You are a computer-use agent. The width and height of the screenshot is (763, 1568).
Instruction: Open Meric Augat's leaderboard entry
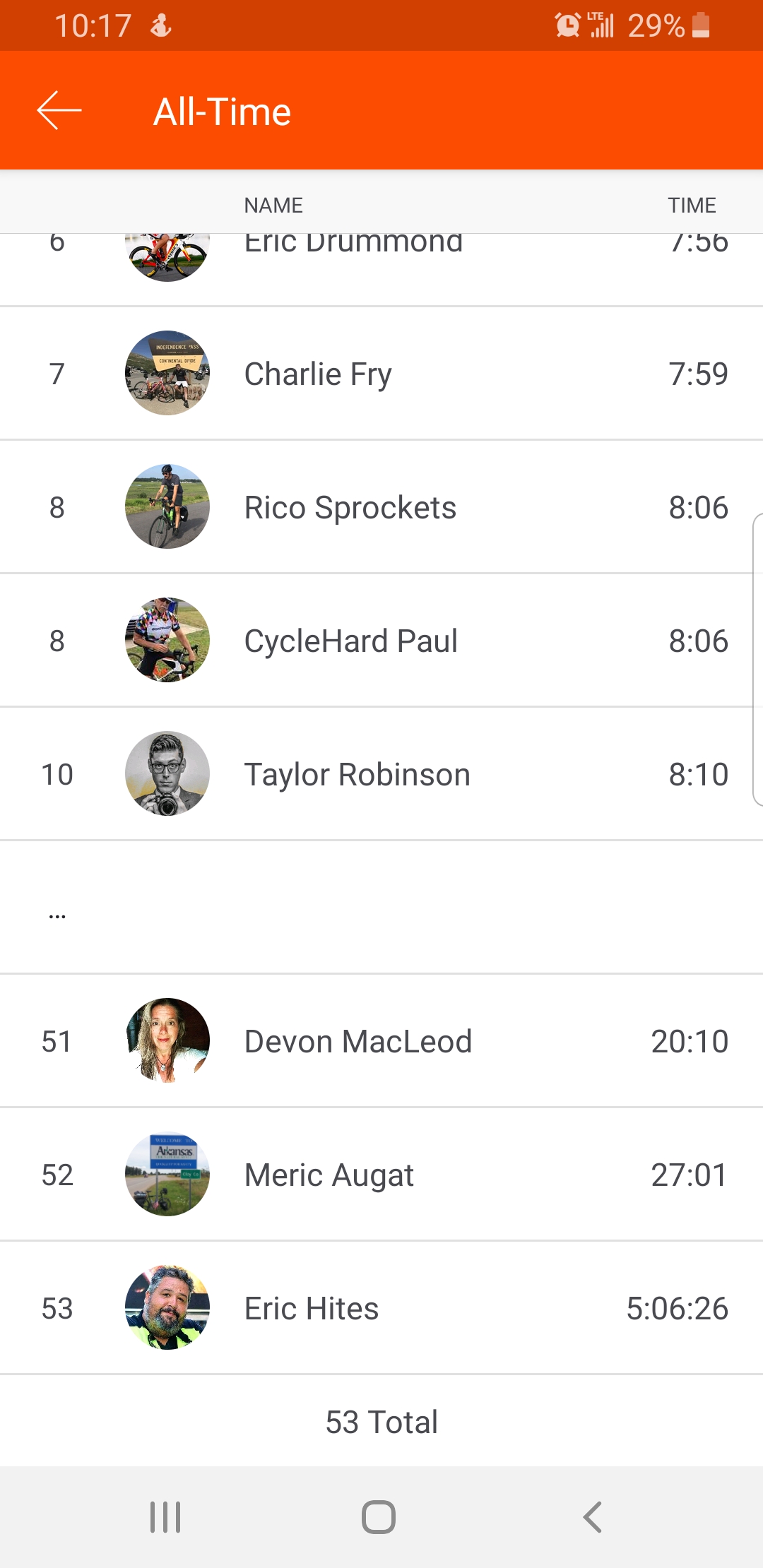381,1175
